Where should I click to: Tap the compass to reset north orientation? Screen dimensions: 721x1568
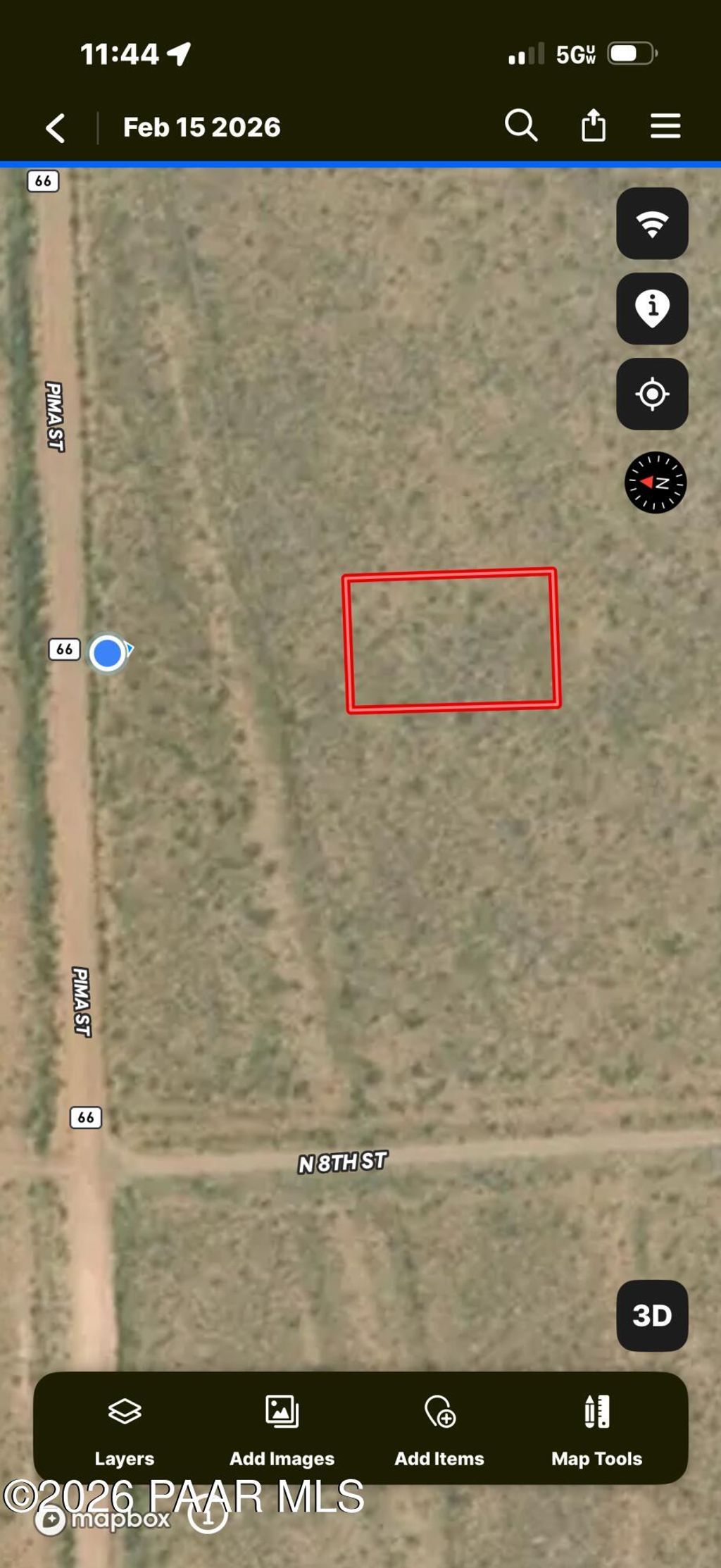(x=654, y=485)
